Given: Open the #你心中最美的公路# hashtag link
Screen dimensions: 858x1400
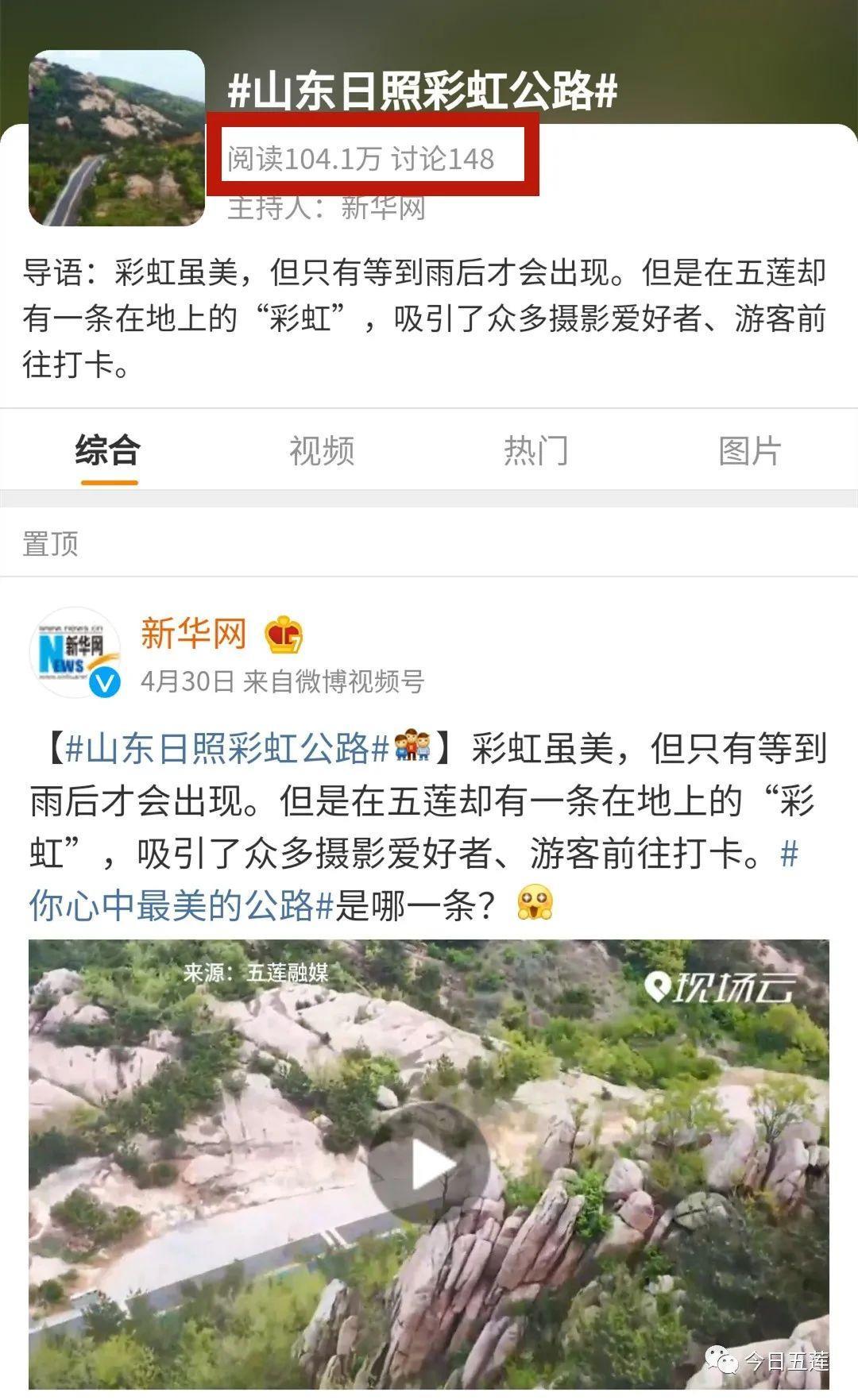Looking at the screenshot, I should click(x=181, y=904).
